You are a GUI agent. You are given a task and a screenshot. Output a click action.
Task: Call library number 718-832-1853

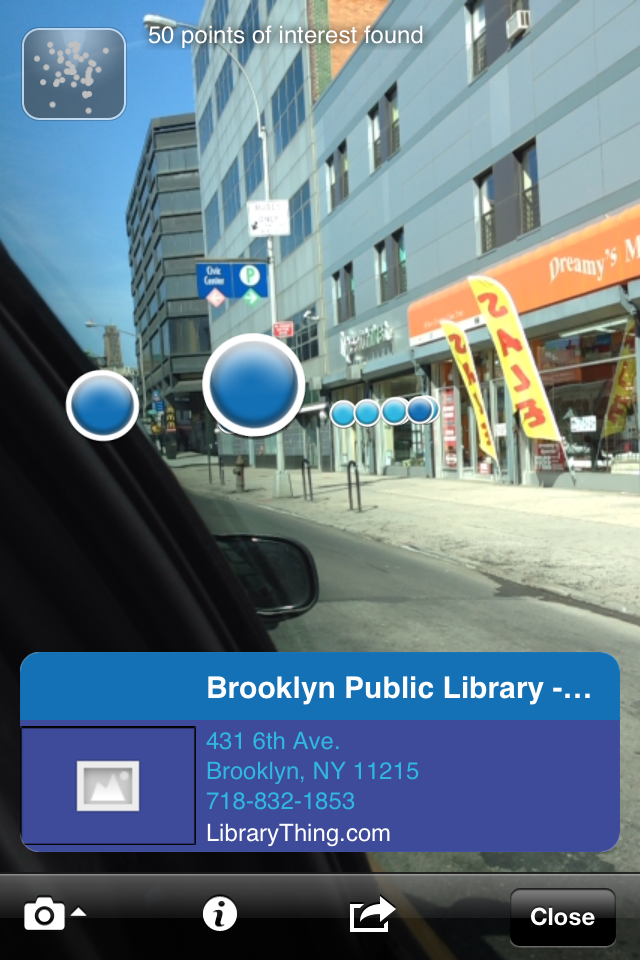tap(280, 802)
